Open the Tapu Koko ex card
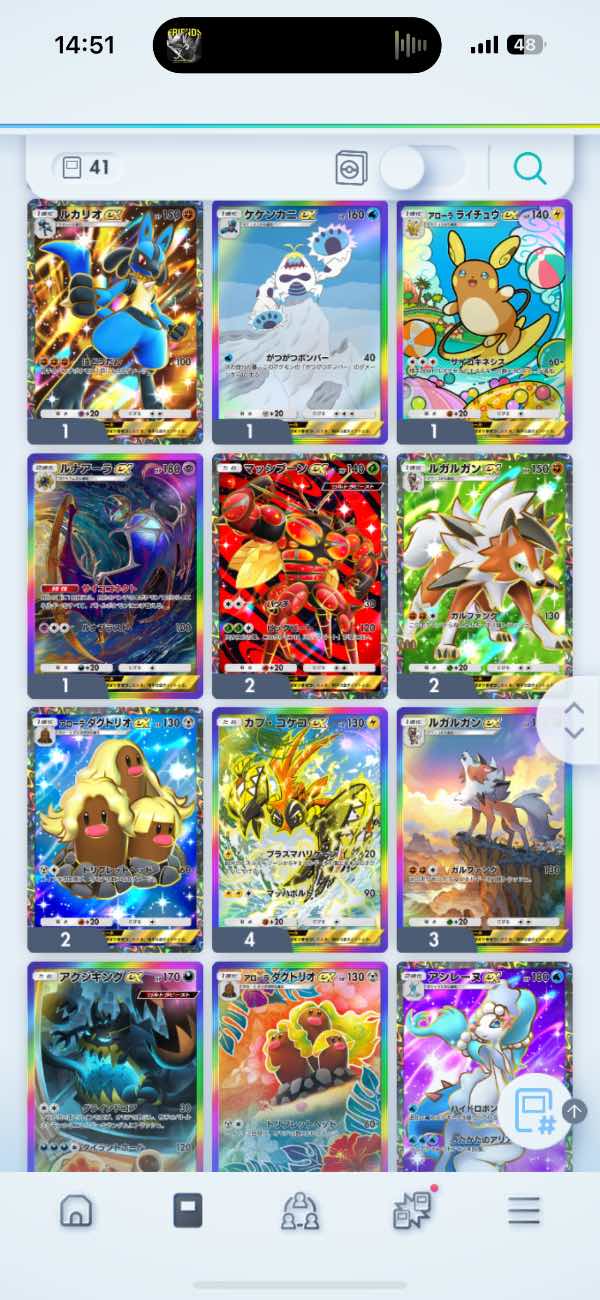 300,820
